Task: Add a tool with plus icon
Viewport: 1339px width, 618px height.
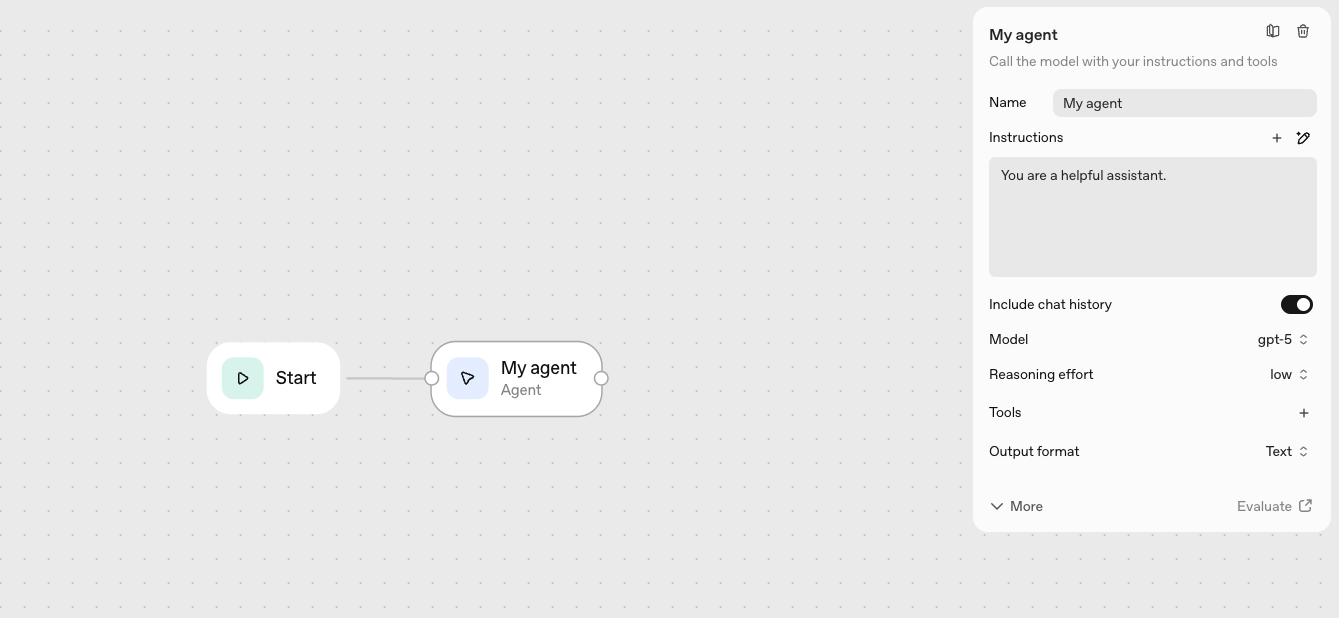Action: [1303, 413]
